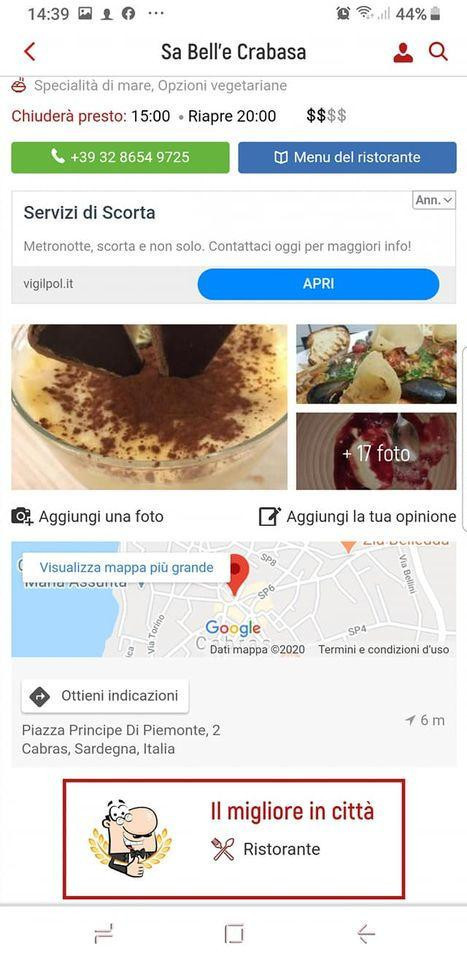View the seafood dish photo
467x960 pixels.
[376, 364]
